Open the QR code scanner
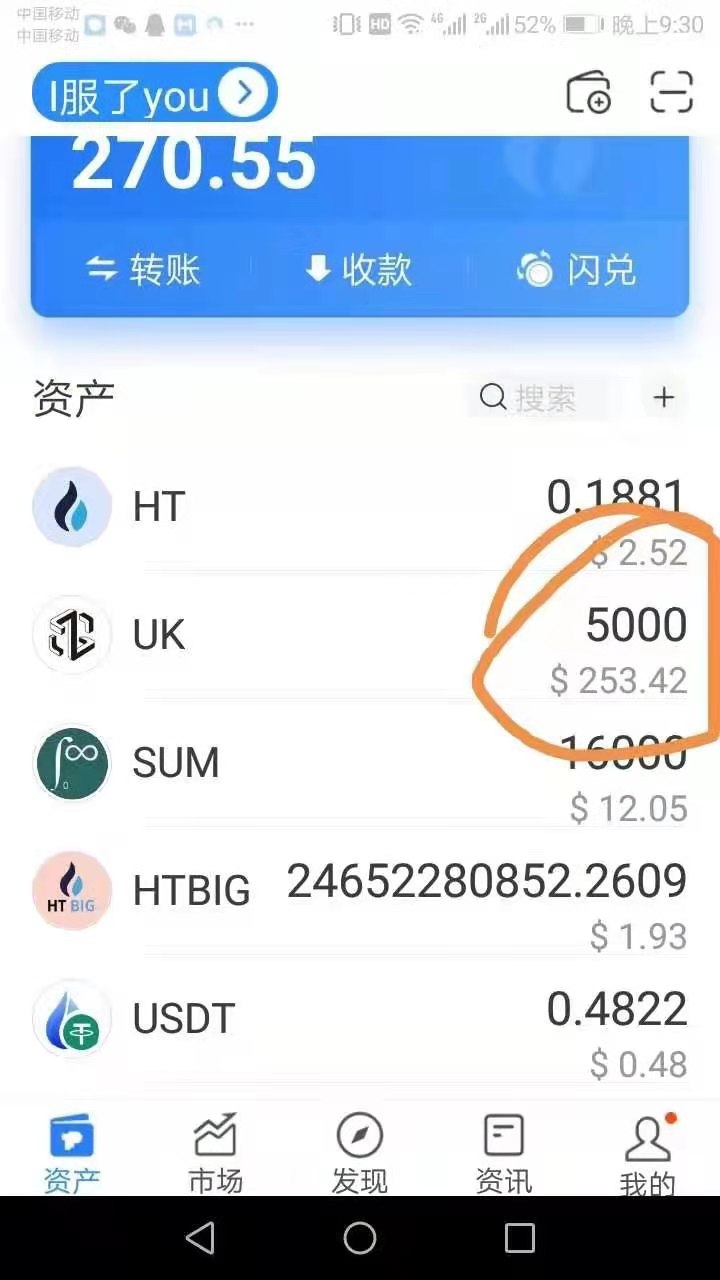720x1280 pixels. (x=670, y=93)
